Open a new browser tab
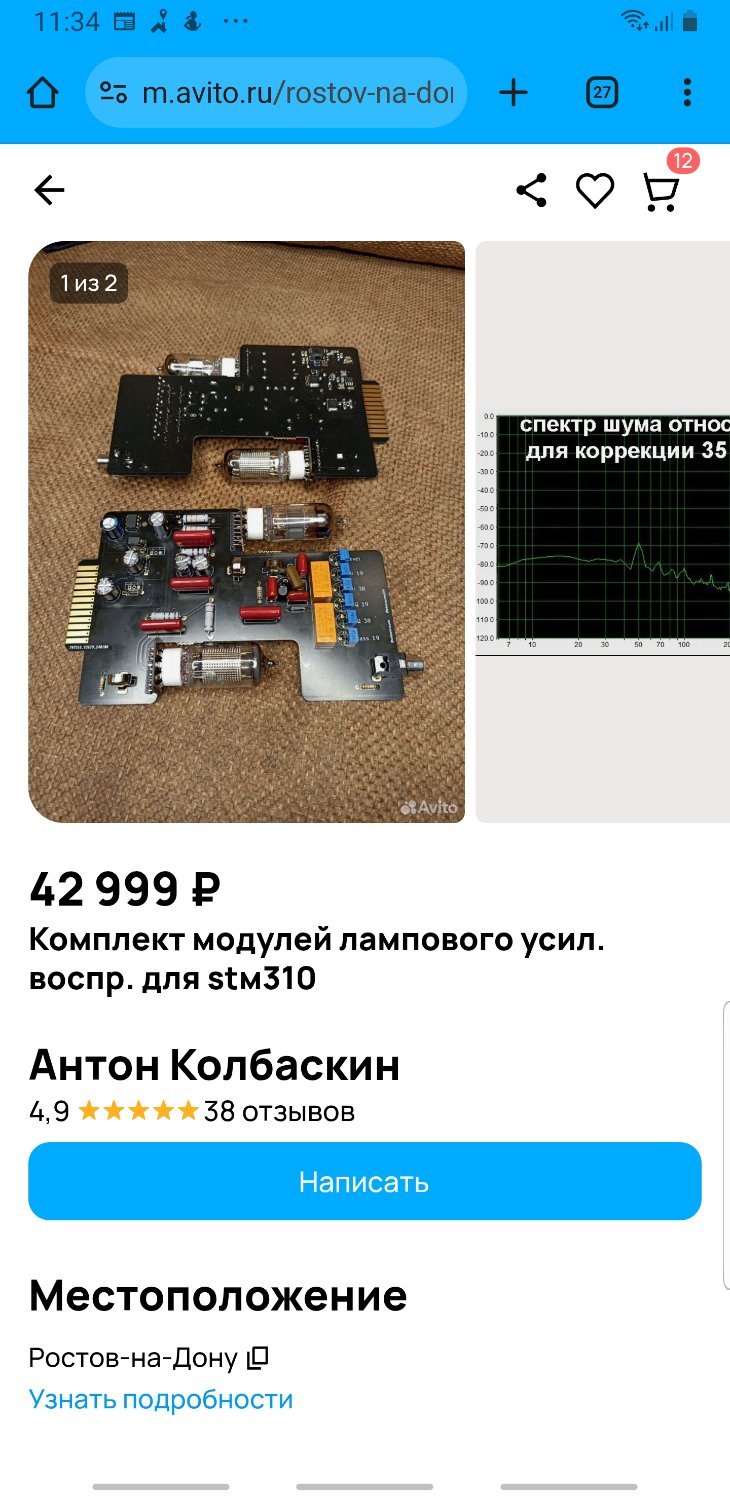This screenshot has width=730, height=1500. (x=513, y=93)
